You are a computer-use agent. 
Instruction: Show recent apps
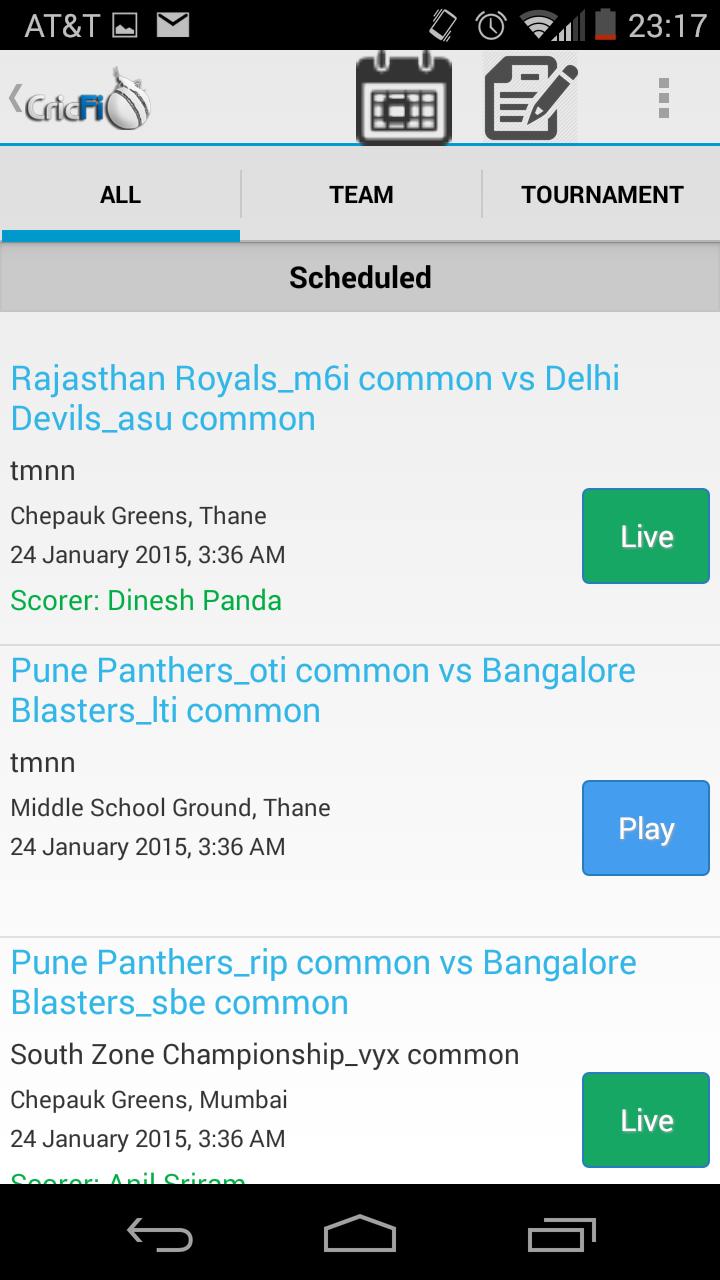pyautogui.click(x=560, y=1233)
